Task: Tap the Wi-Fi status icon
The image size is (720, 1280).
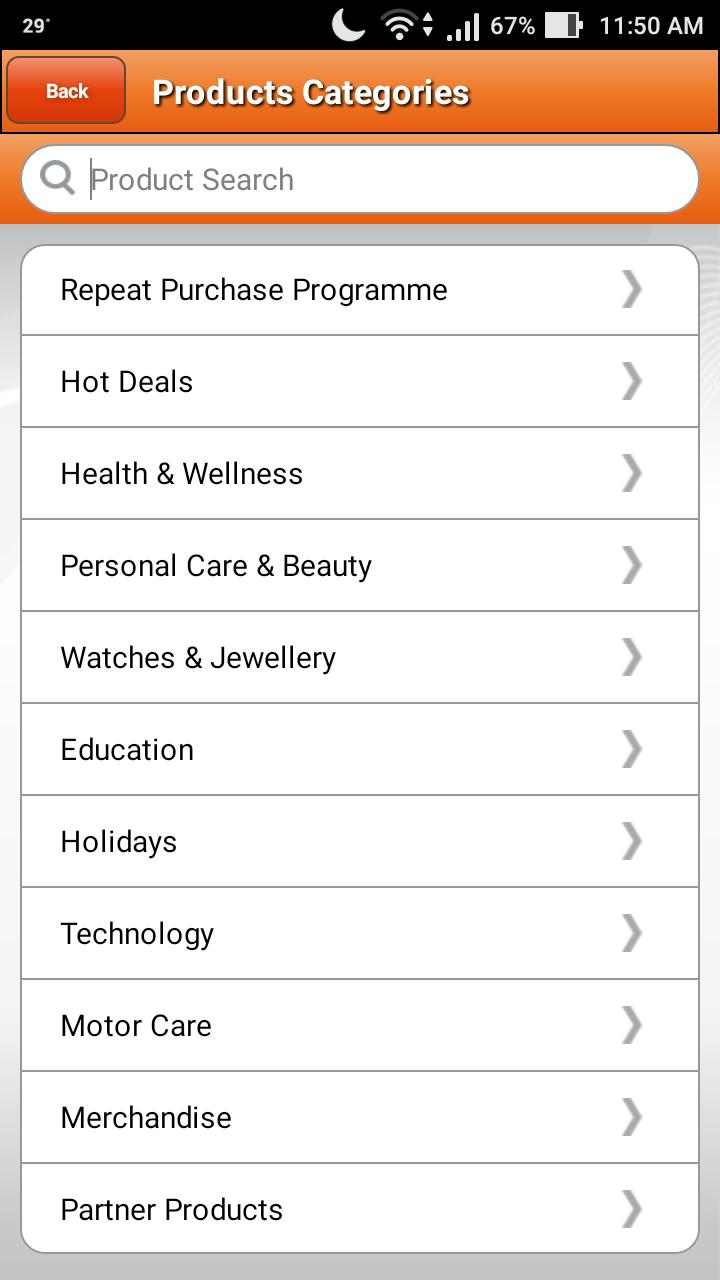Action: coord(398,25)
